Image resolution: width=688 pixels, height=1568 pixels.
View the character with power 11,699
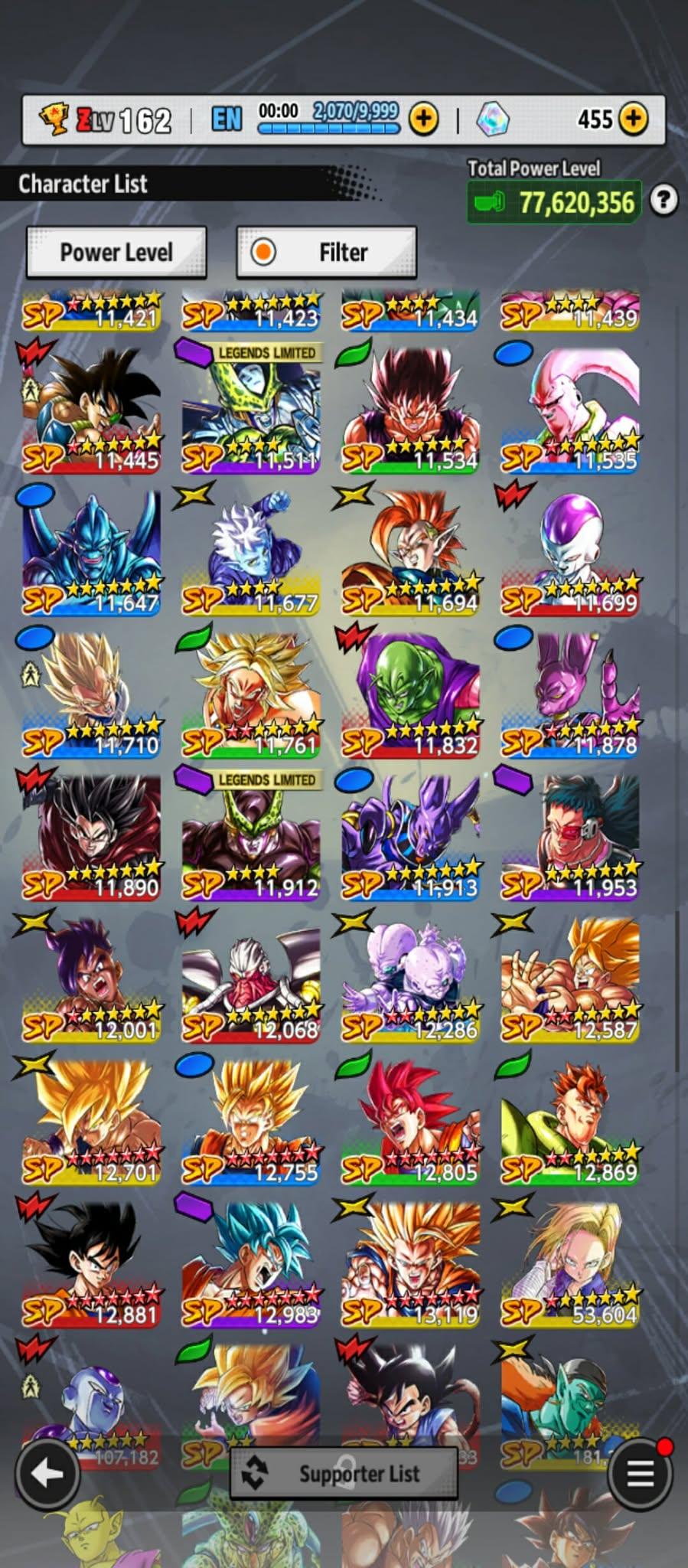[x=569, y=551]
